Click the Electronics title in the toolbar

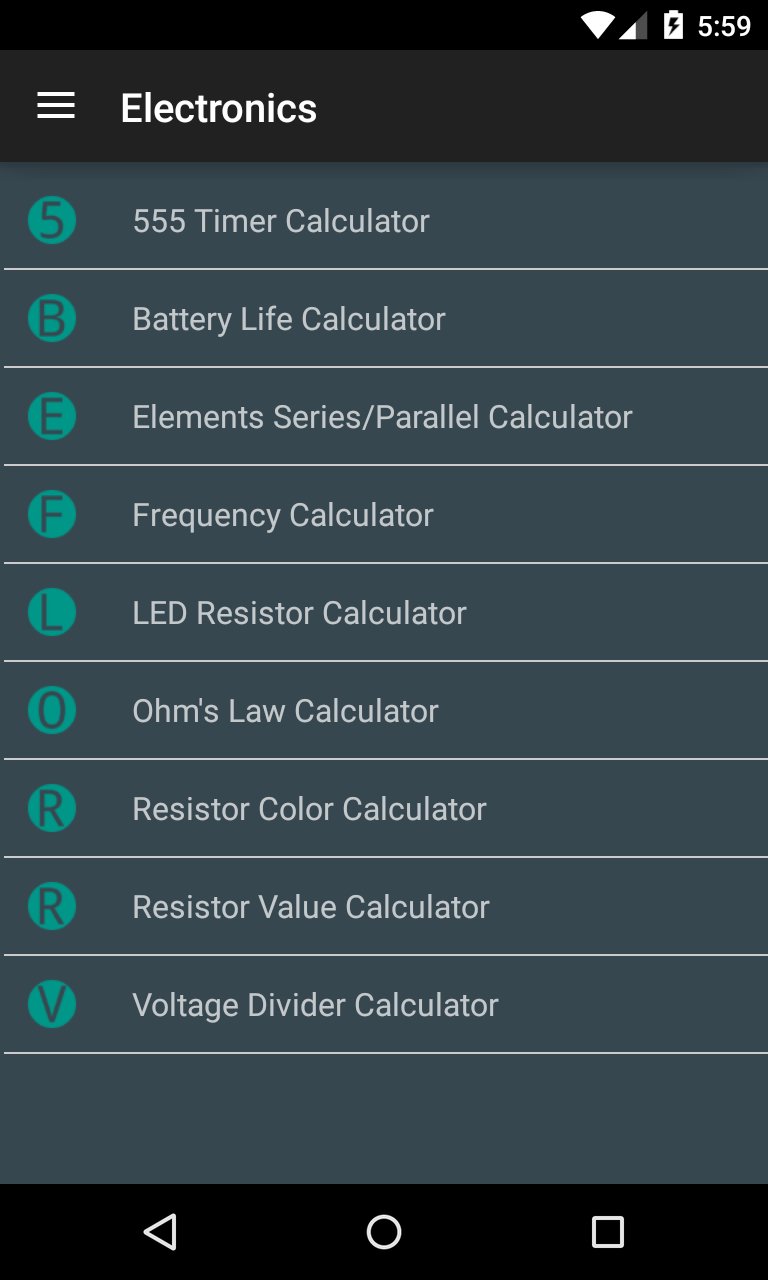218,107
